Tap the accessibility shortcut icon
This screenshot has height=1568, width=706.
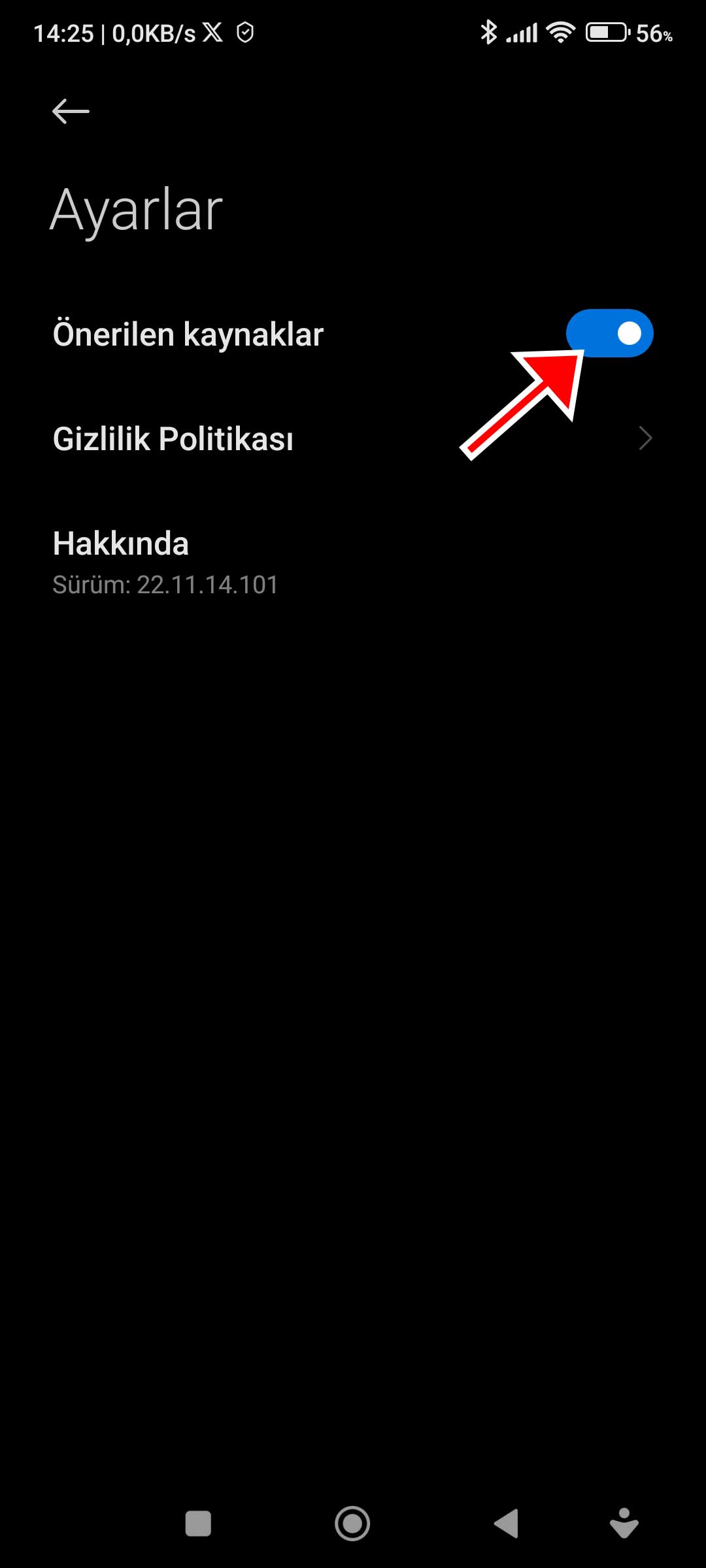coord(624,1524)
